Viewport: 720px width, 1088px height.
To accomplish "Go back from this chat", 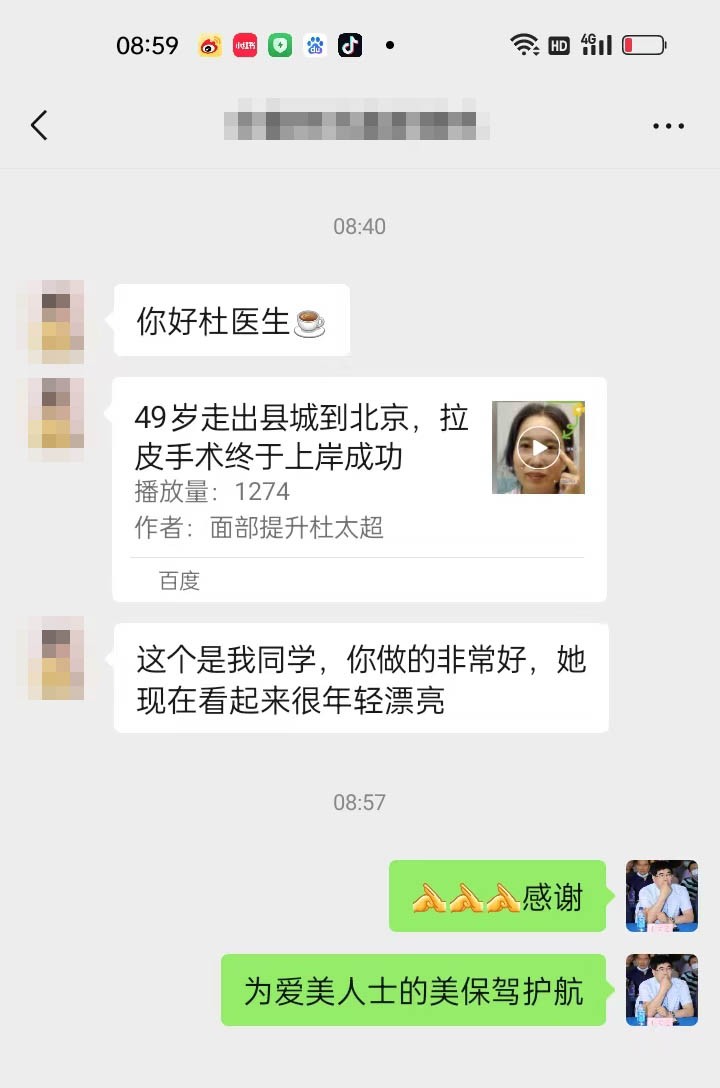I will point(39,126).
